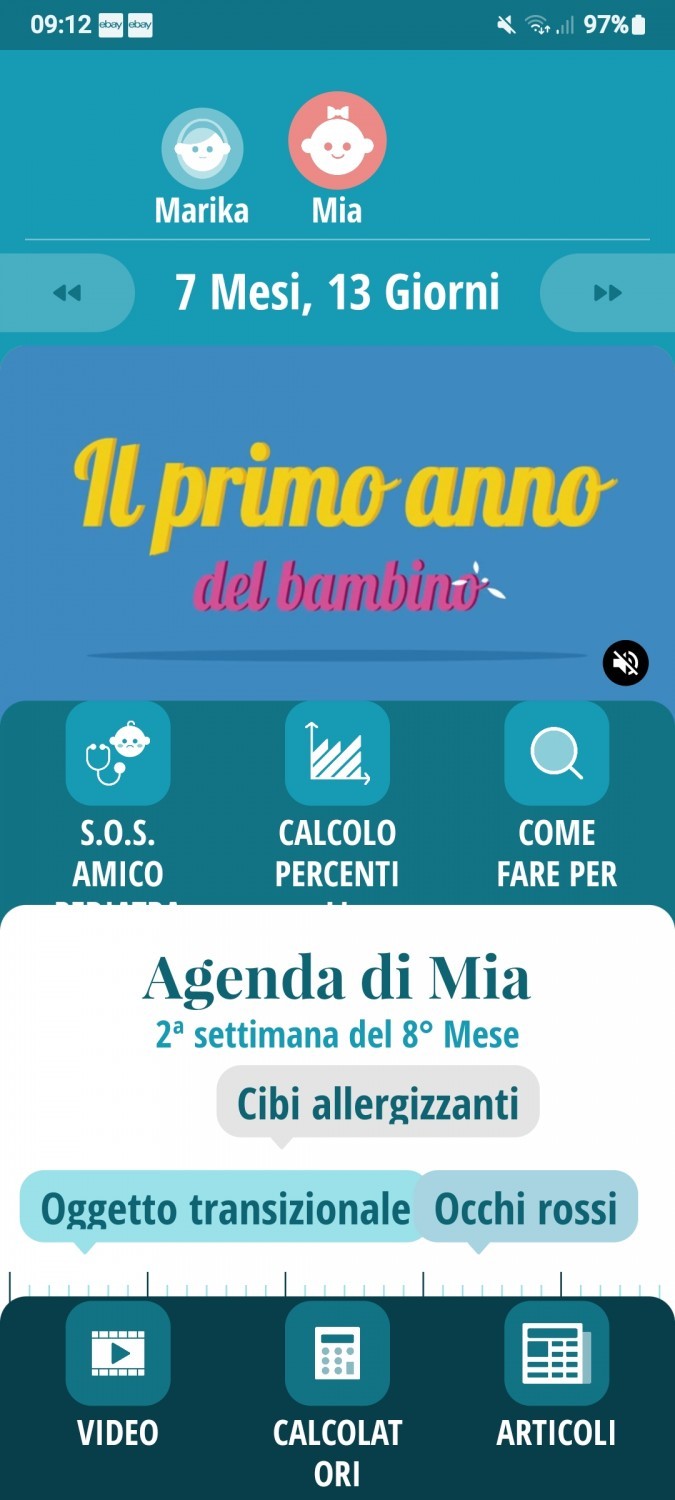The width and height of the screenshot is (675, 1500).
Task: Open Calcolo Percentili tool
Action: point(337,754)
